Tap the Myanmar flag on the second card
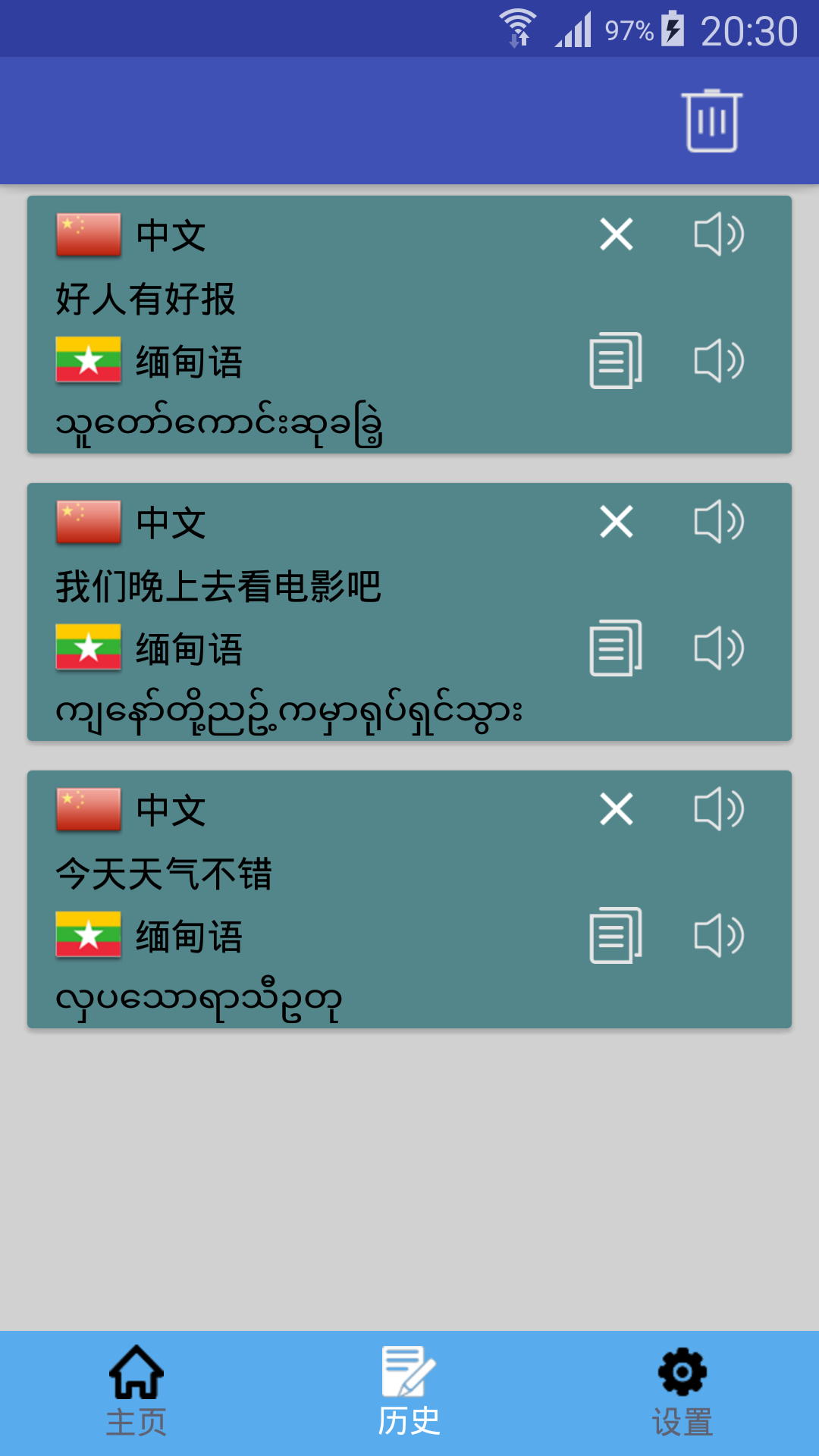Image resolution: width=819 pixels, height=1456 pixels. (x=87, y=648)
